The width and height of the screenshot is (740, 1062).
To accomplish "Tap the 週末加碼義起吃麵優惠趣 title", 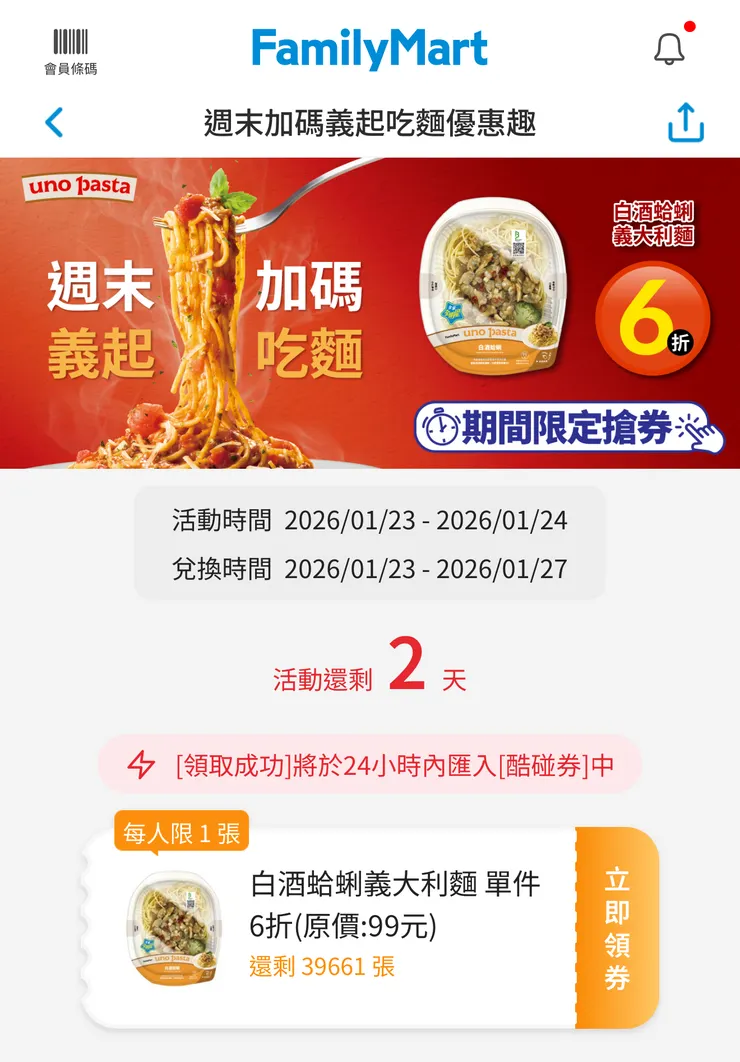I will [x=370, y=121].
